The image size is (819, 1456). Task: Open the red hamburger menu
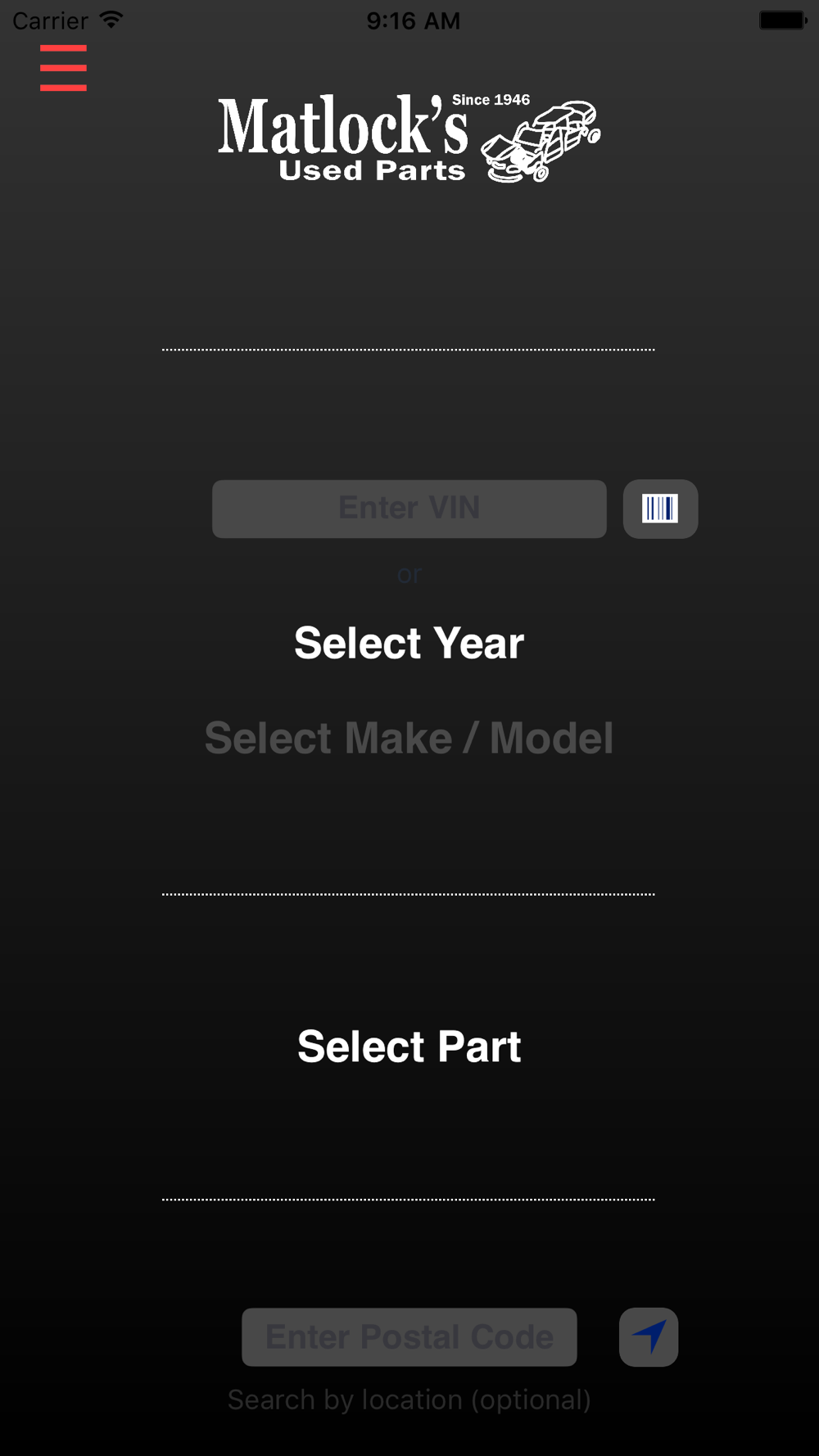[x=63, y=68]
